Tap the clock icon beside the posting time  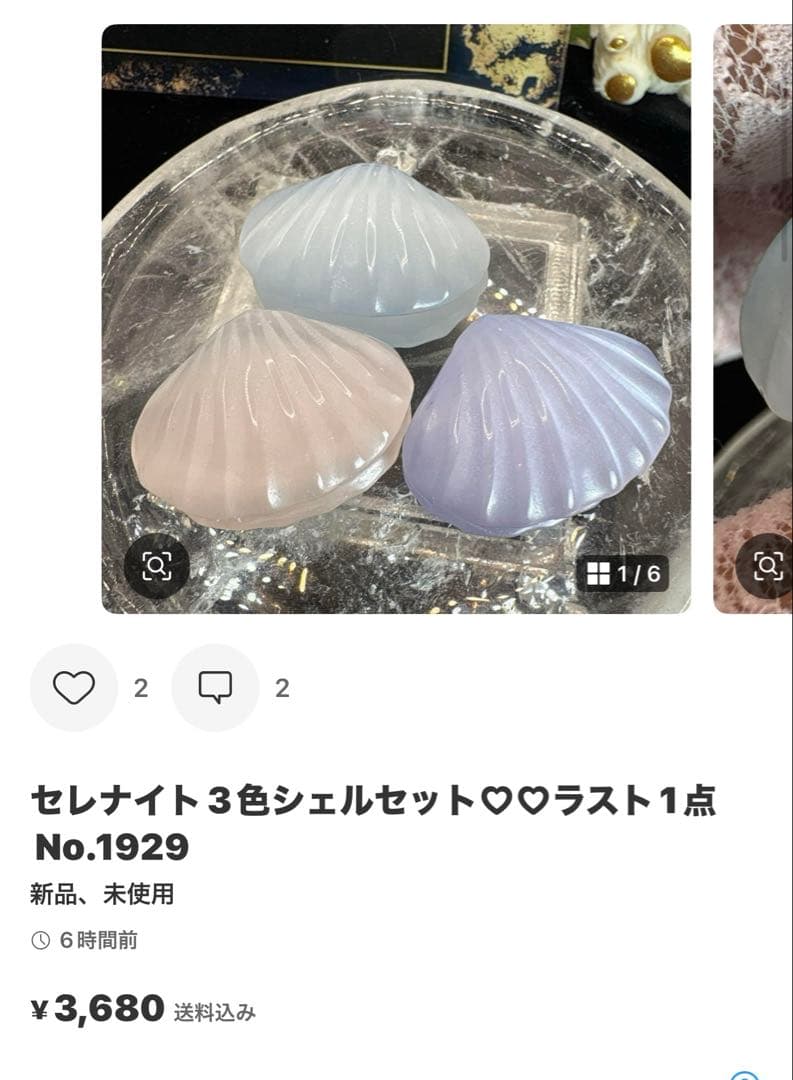[x=41, y=939]
